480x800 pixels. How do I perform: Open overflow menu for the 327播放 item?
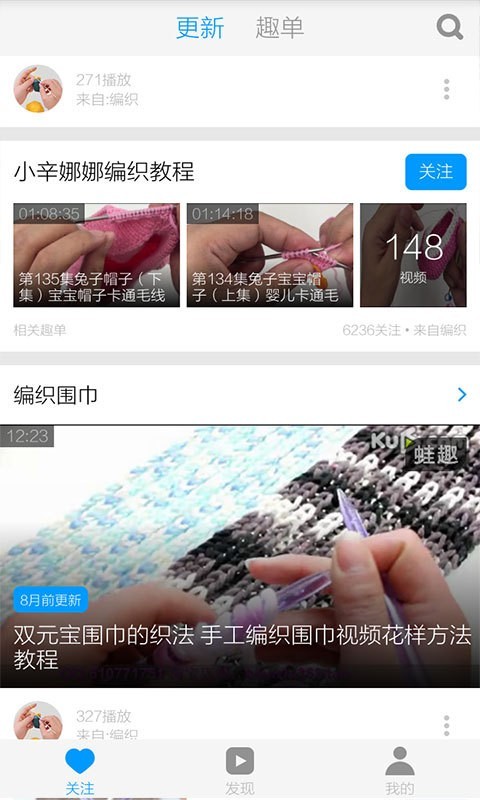[x=446, y=724]
